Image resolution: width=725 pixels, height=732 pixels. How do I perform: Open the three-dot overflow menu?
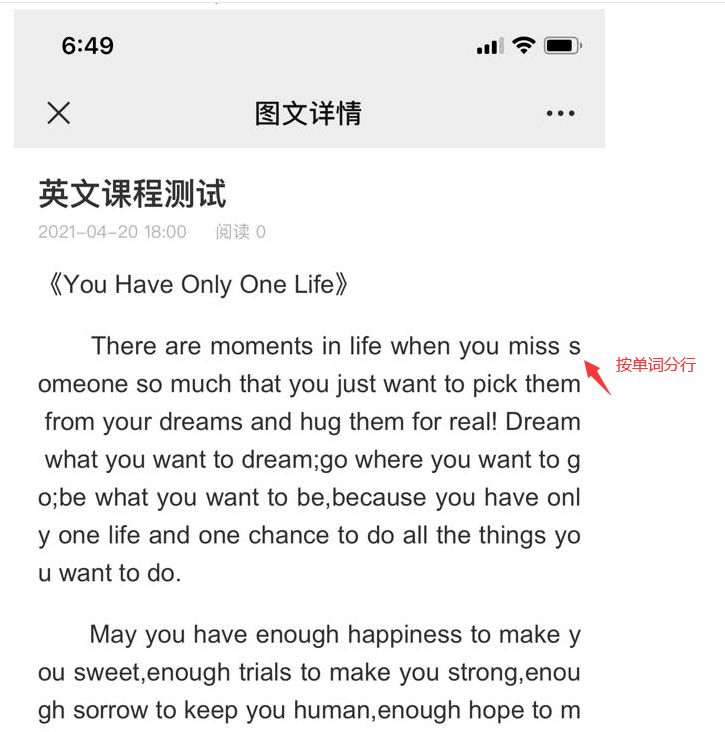coord(560,114)
